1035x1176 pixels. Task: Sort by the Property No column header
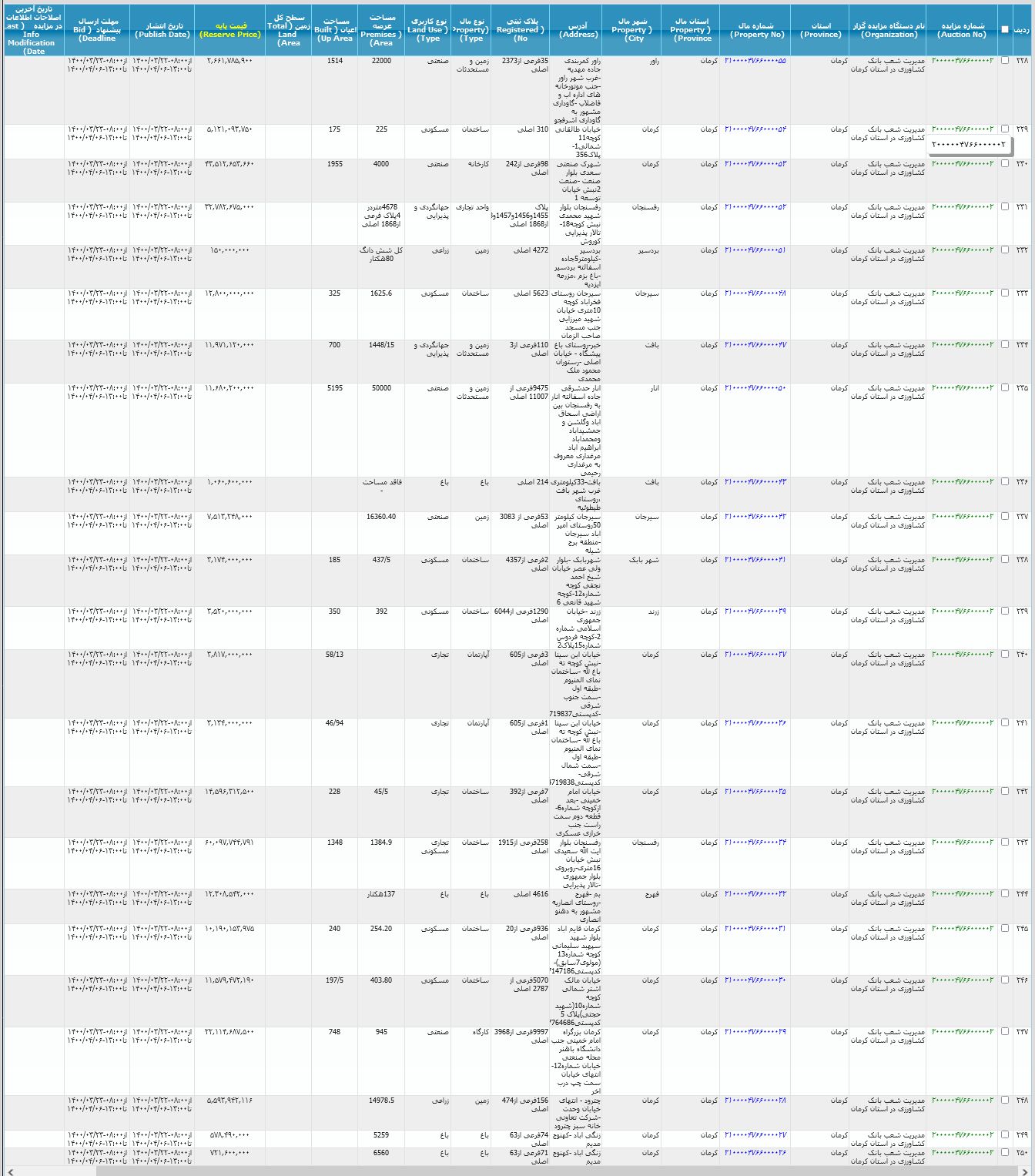pyautogui.click(x=757, y=30)
